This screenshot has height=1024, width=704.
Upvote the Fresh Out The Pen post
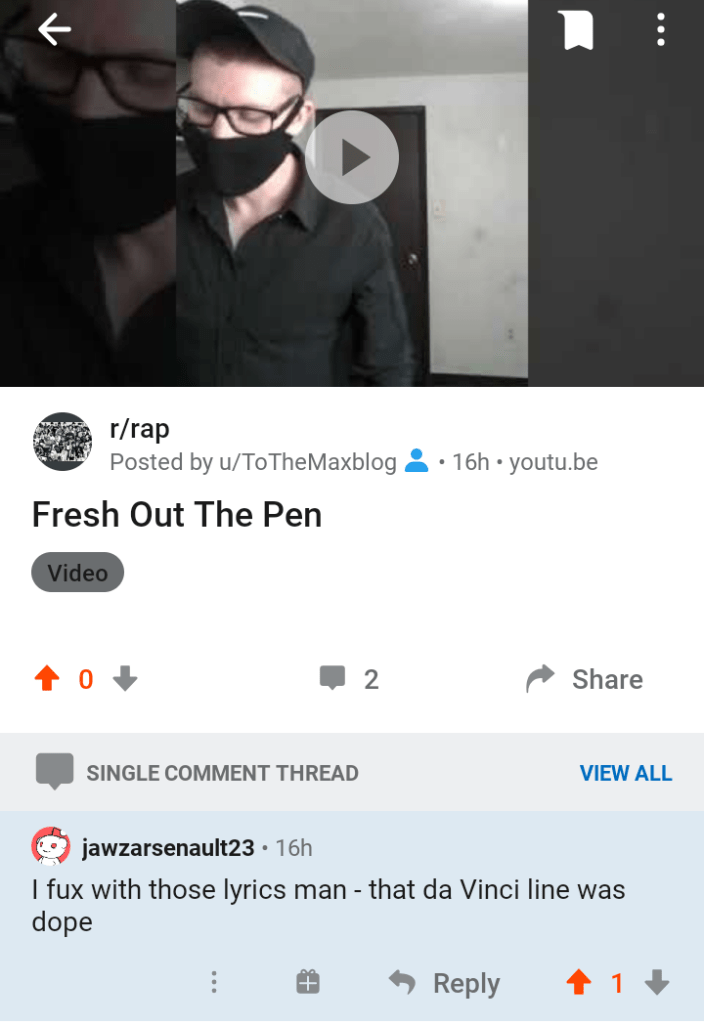(x=46, y=680)
